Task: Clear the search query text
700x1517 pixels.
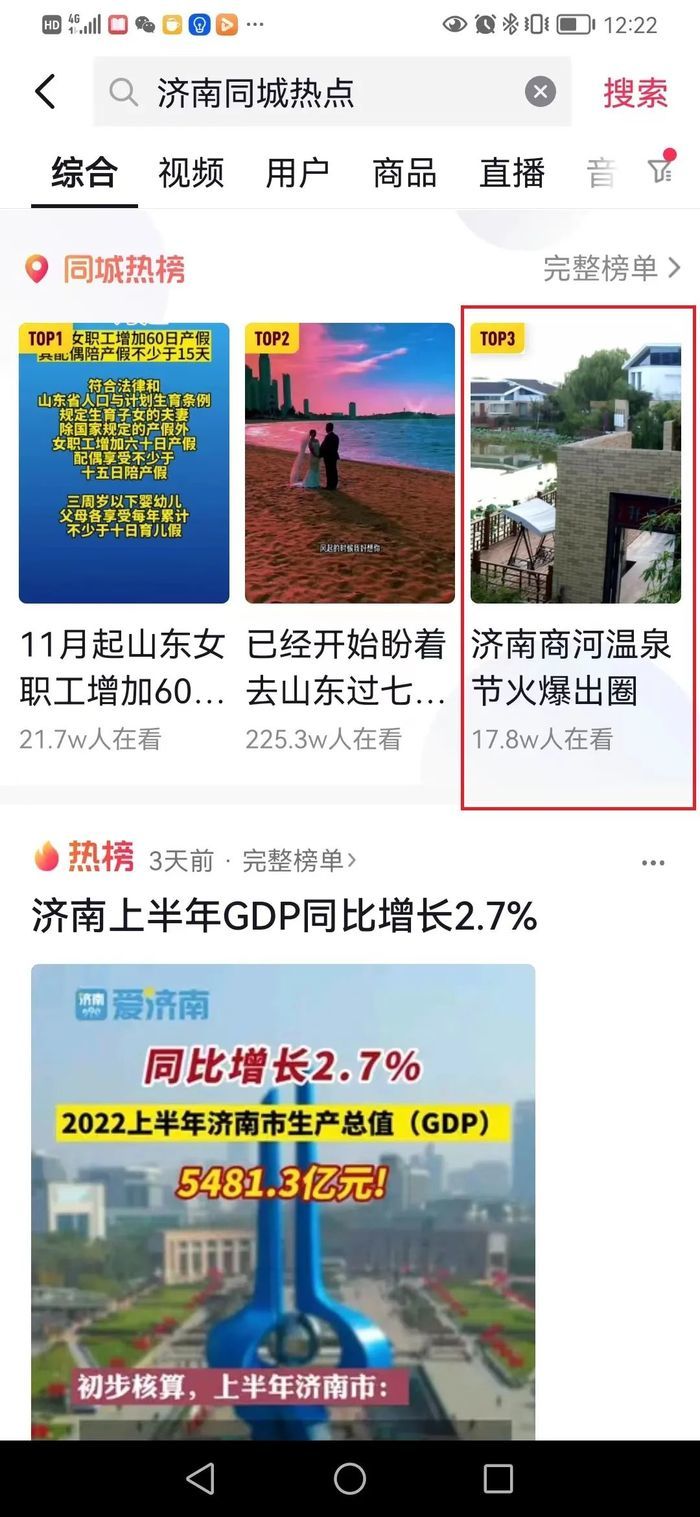Action: coord(540,93)
